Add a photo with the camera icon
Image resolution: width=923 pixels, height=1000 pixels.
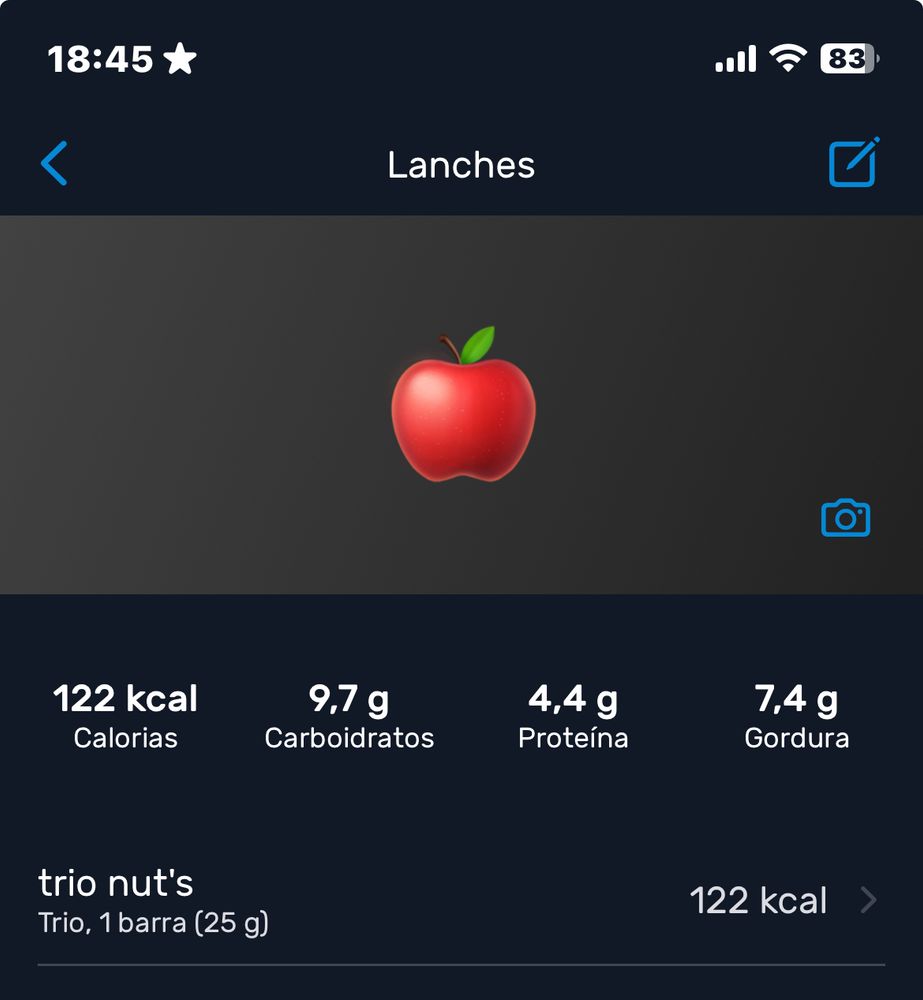click(x=845, y=518)
